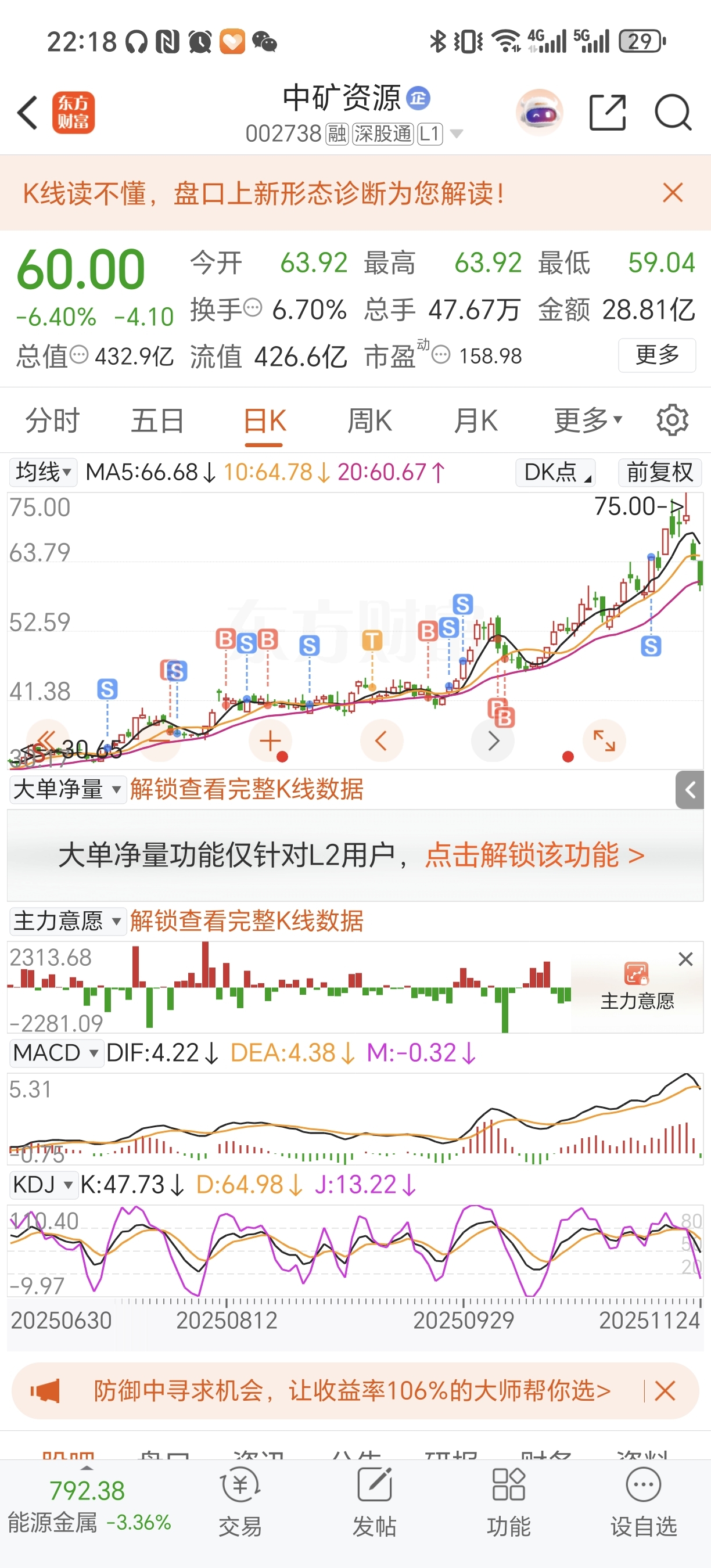This screenshot has height=1568, width=711.
Task: Switch to the 五日 tab
Action: pyautogui.click(x=157, y=420)
